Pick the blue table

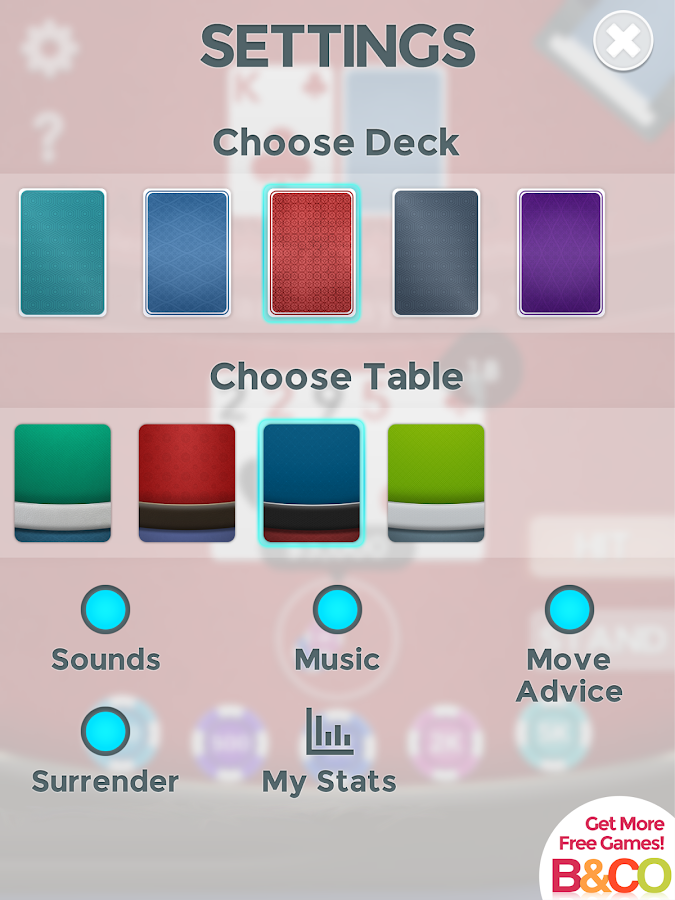(311, 483)
